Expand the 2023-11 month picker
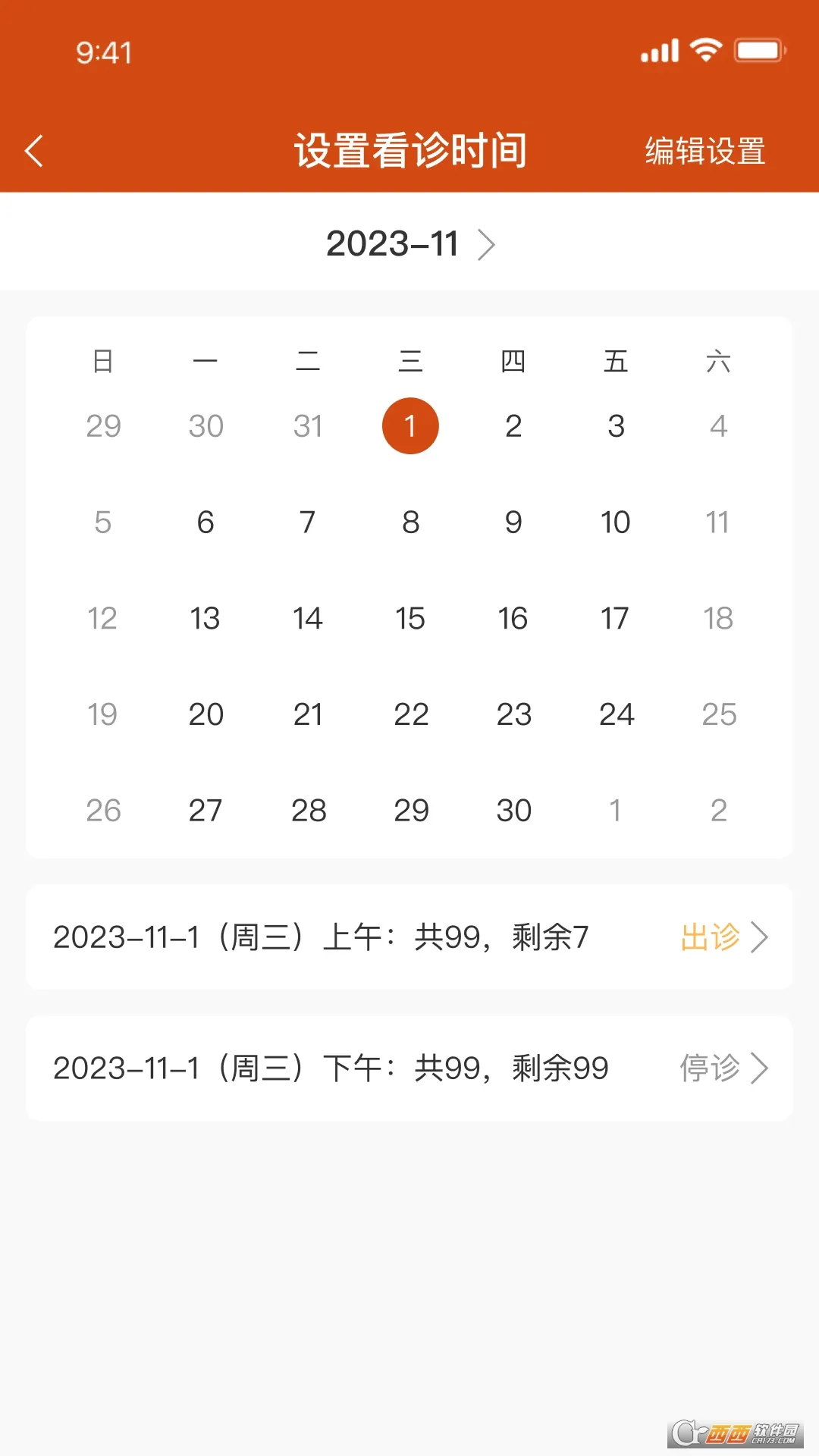 pos(410,244)
